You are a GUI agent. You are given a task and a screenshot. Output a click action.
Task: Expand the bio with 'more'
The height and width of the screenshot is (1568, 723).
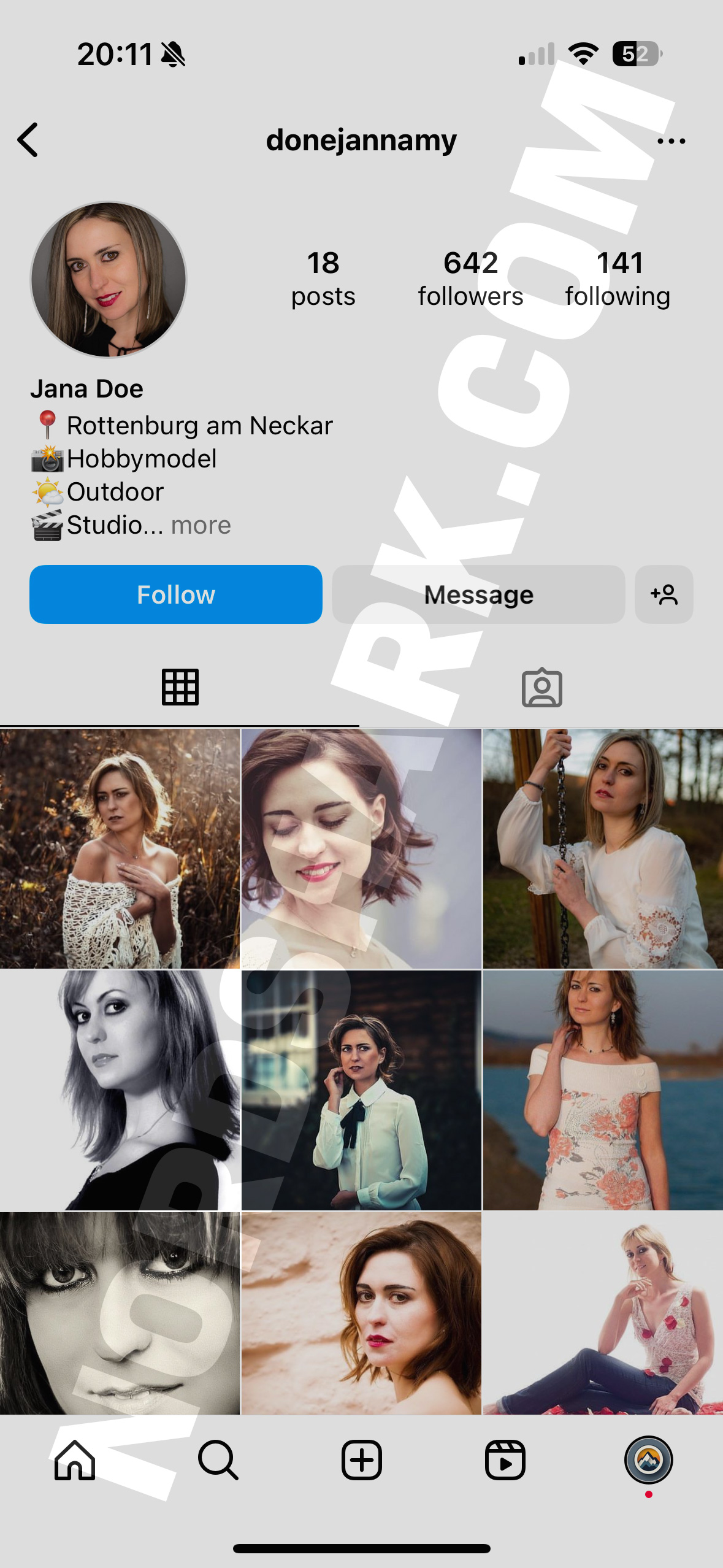pos(201,525)
